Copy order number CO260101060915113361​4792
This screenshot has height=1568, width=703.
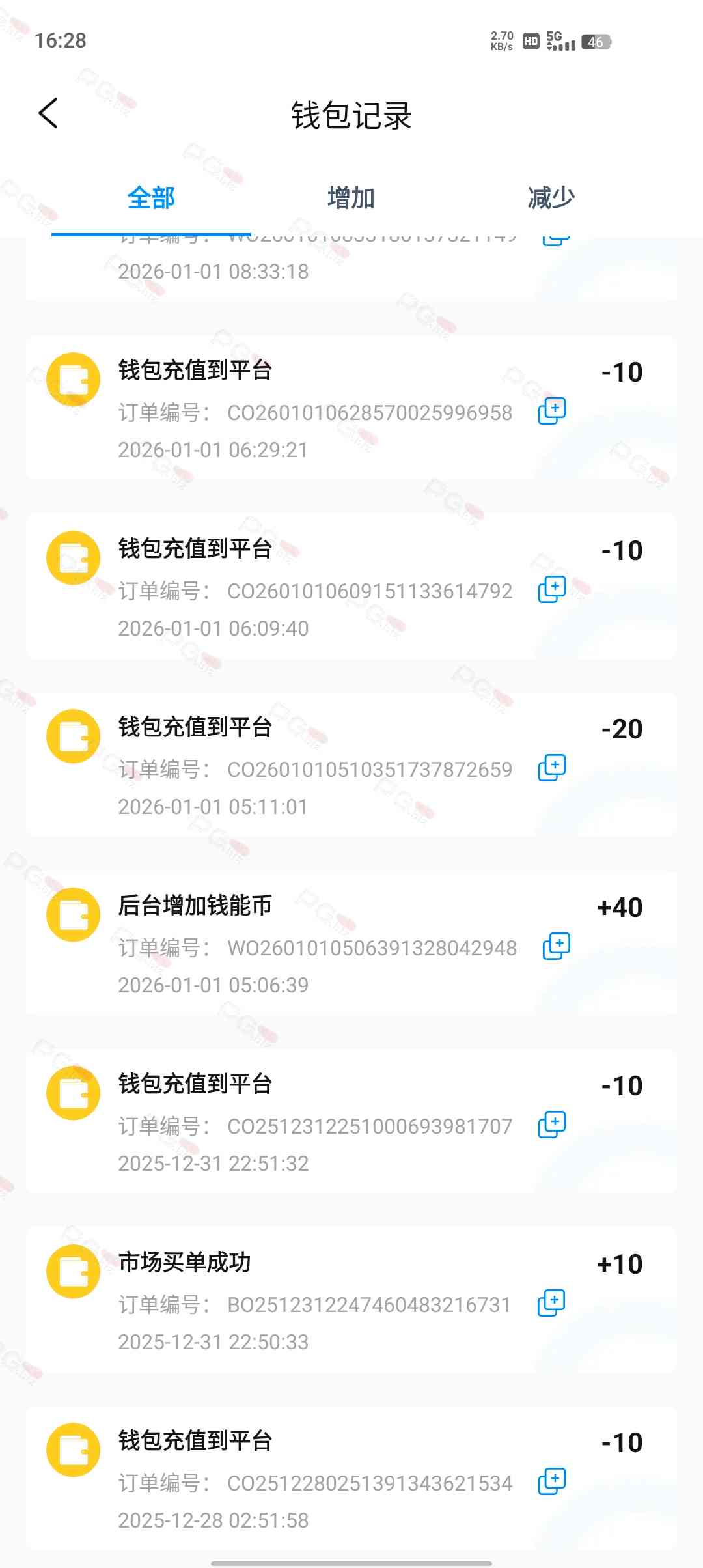[552, 590]
